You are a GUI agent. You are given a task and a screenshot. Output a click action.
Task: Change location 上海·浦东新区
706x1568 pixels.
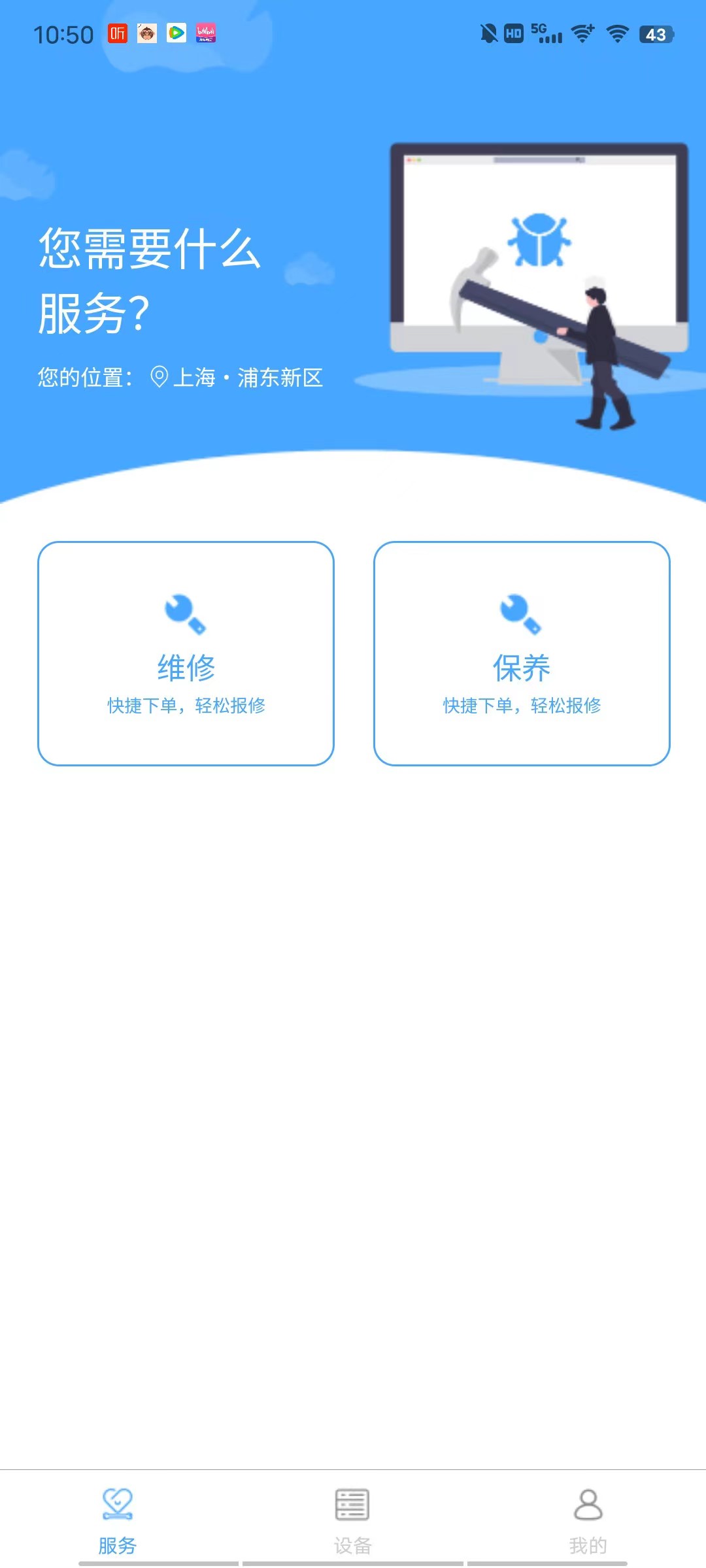237,378
